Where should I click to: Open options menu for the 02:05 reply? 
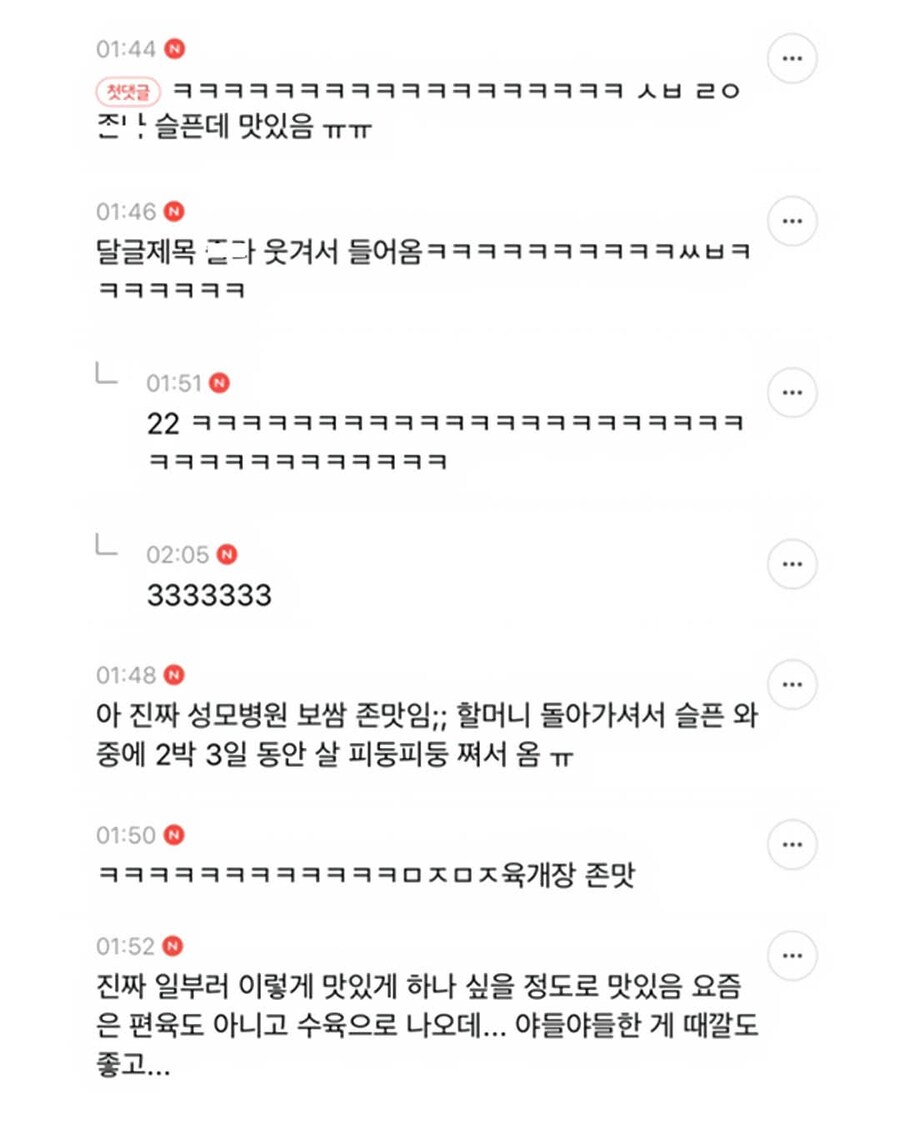click(792, 563)
